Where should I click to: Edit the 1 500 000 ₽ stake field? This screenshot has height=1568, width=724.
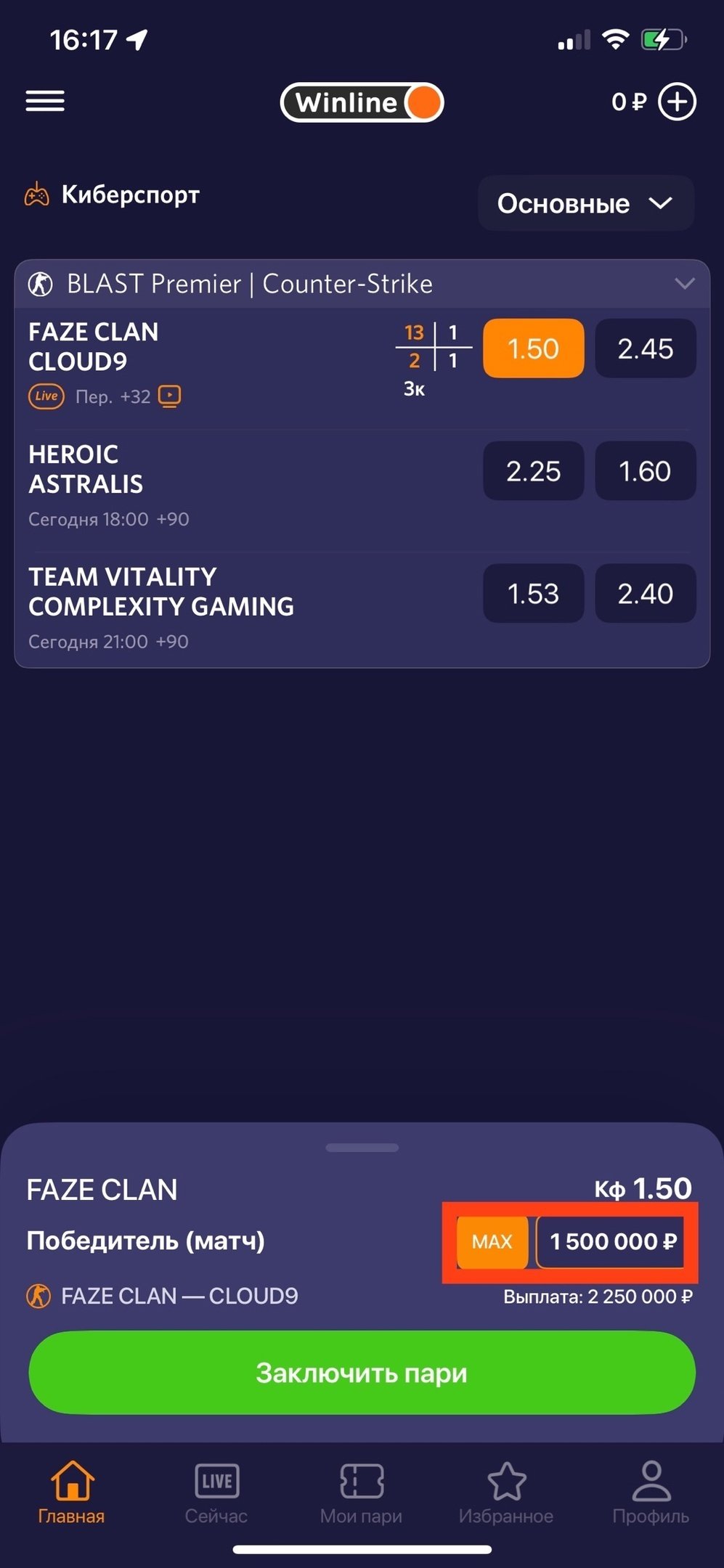click(612, 1242)
